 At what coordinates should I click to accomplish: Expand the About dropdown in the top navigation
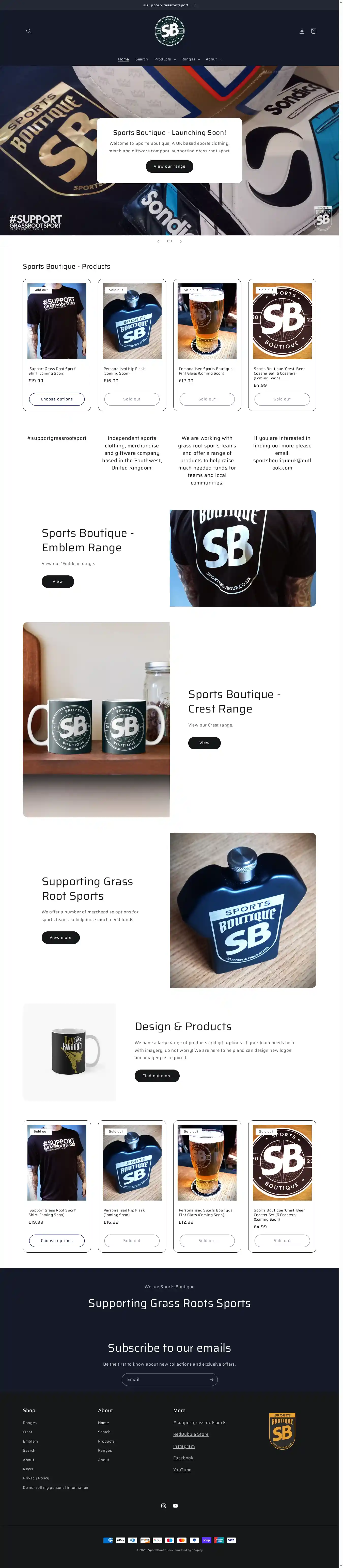click(x=213, y=60)
